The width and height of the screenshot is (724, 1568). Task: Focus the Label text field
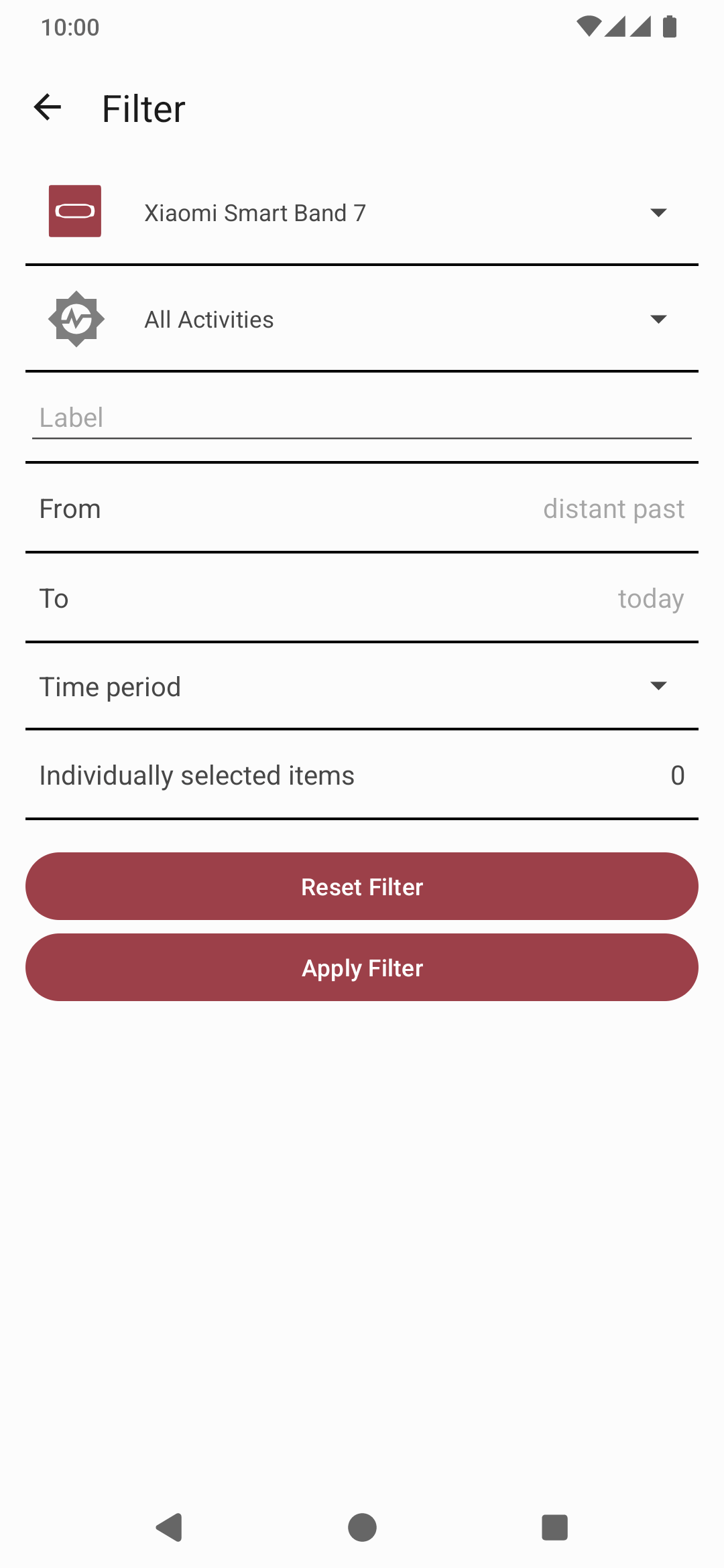pyautogui.click(x=362, y=418)
